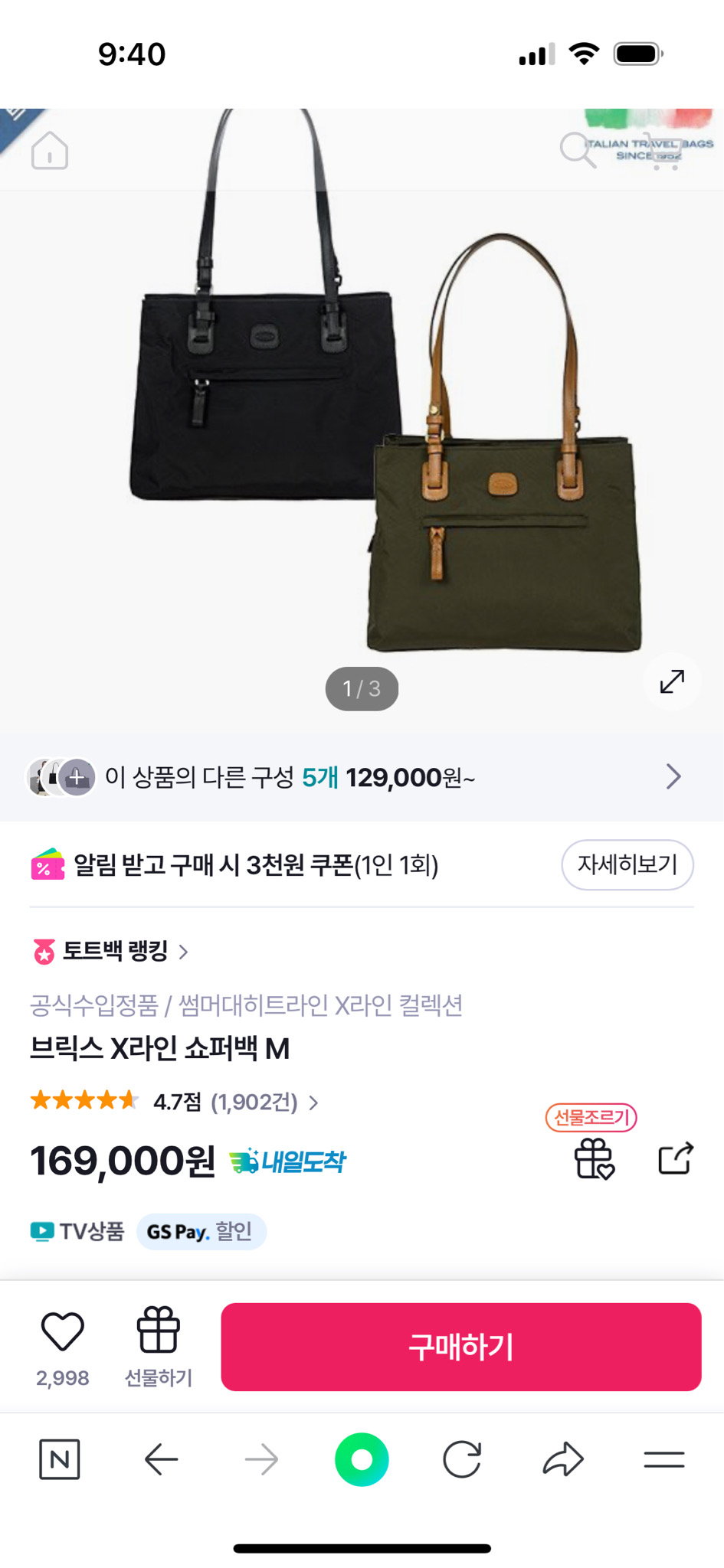
Task: Tap 자세히보기 for coupon details
Action: pyautogui.click(x=627, y=865)
